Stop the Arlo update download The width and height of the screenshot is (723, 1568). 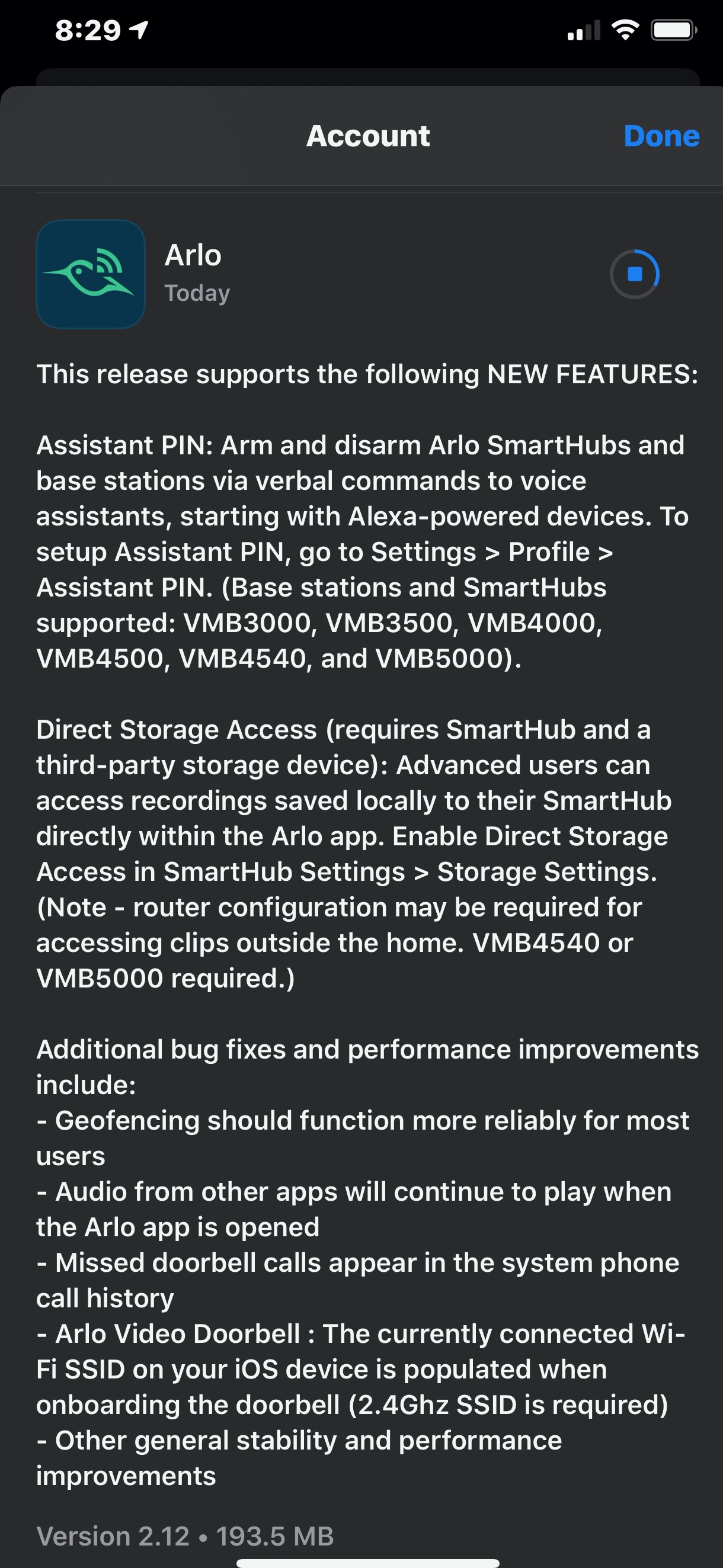click(x=635, y=274)
